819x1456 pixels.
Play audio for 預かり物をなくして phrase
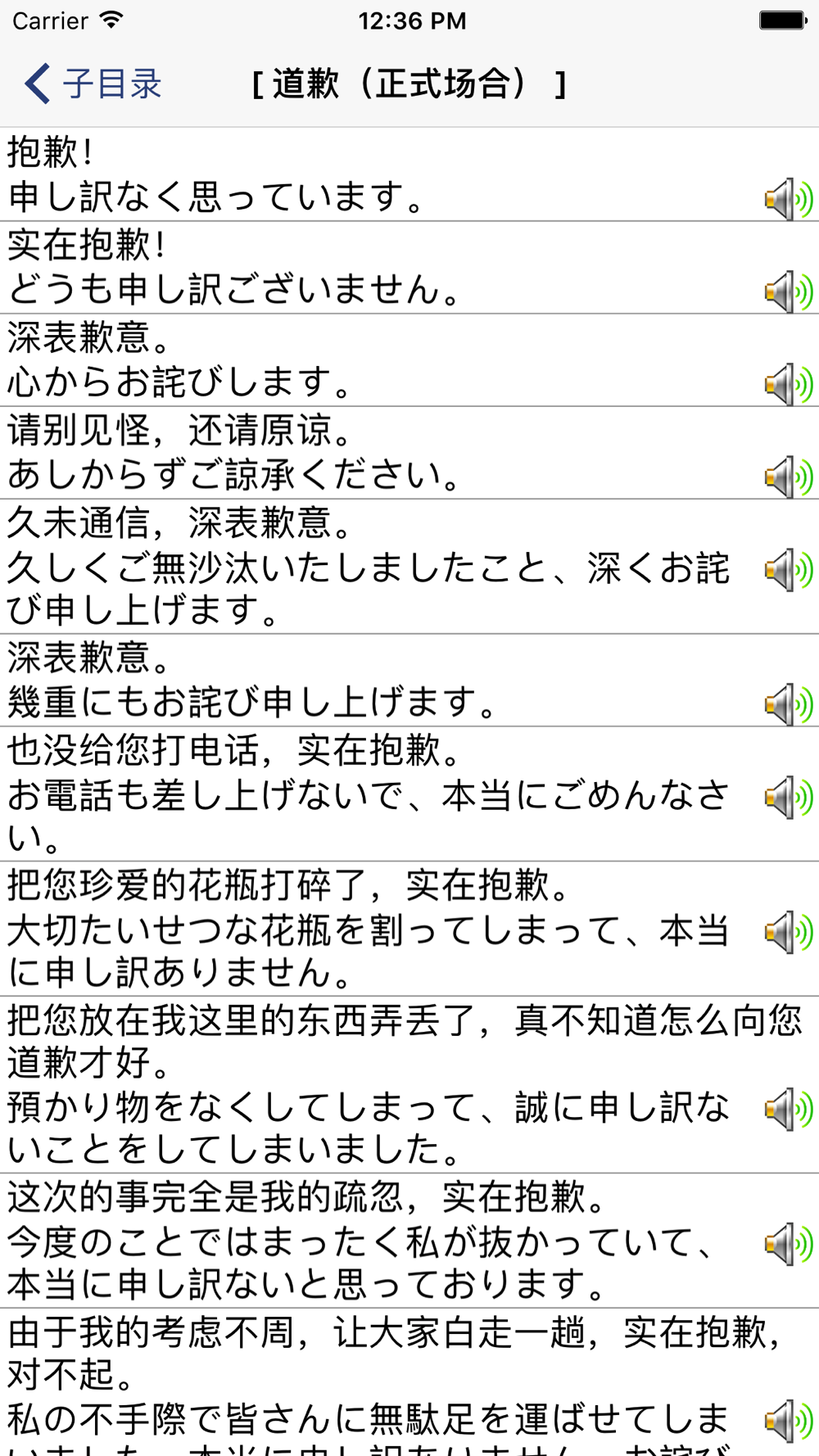789,1109
